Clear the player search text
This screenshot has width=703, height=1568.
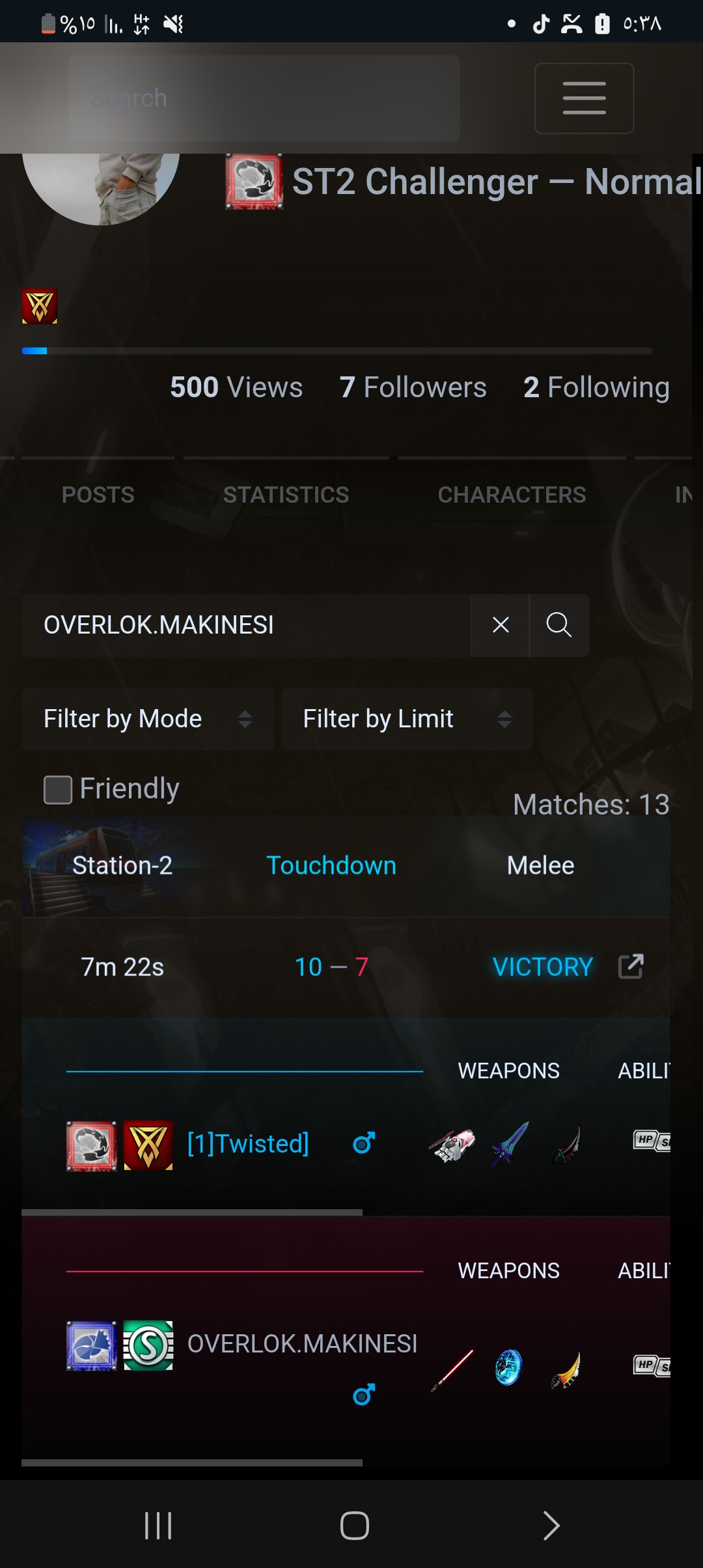501,625
